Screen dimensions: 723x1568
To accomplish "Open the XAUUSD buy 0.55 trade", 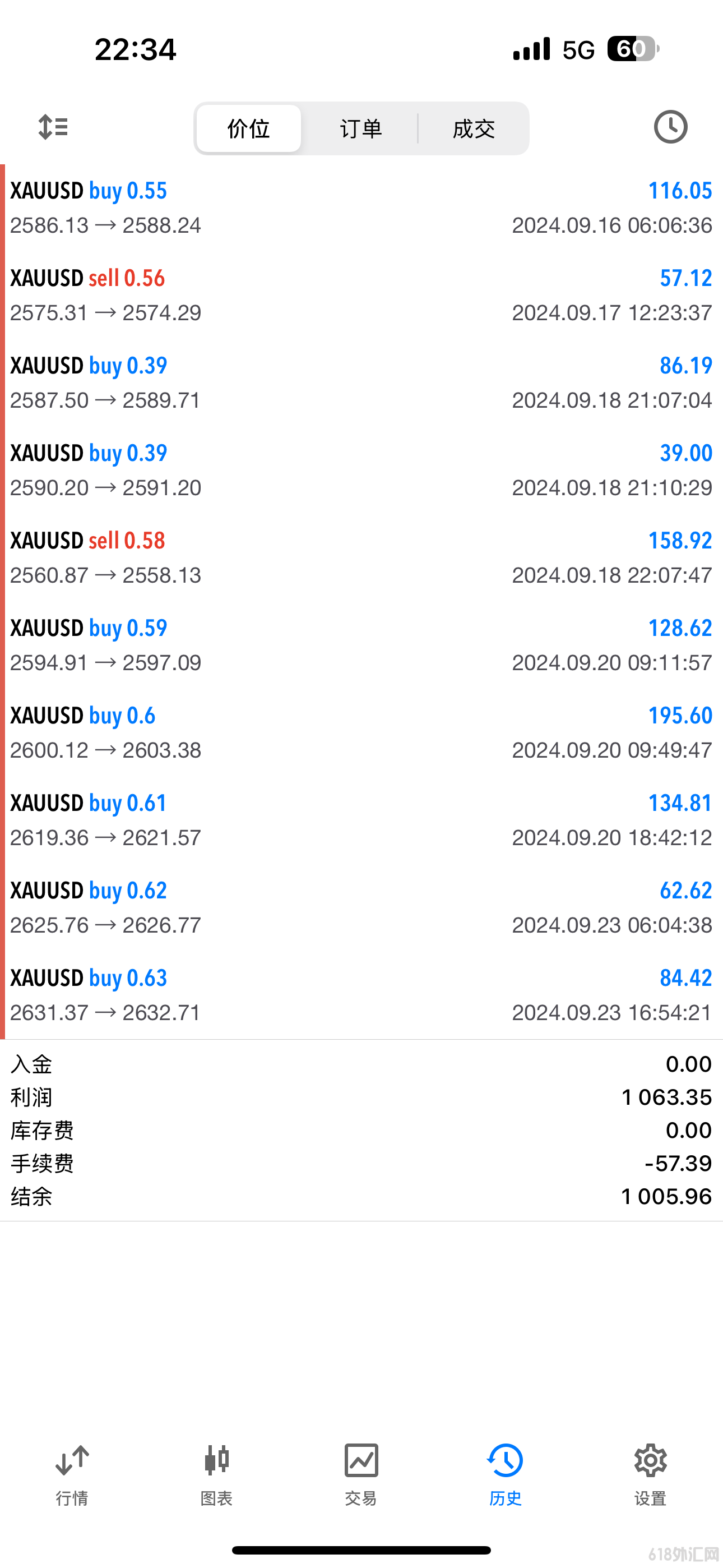I will click(361, 208).
